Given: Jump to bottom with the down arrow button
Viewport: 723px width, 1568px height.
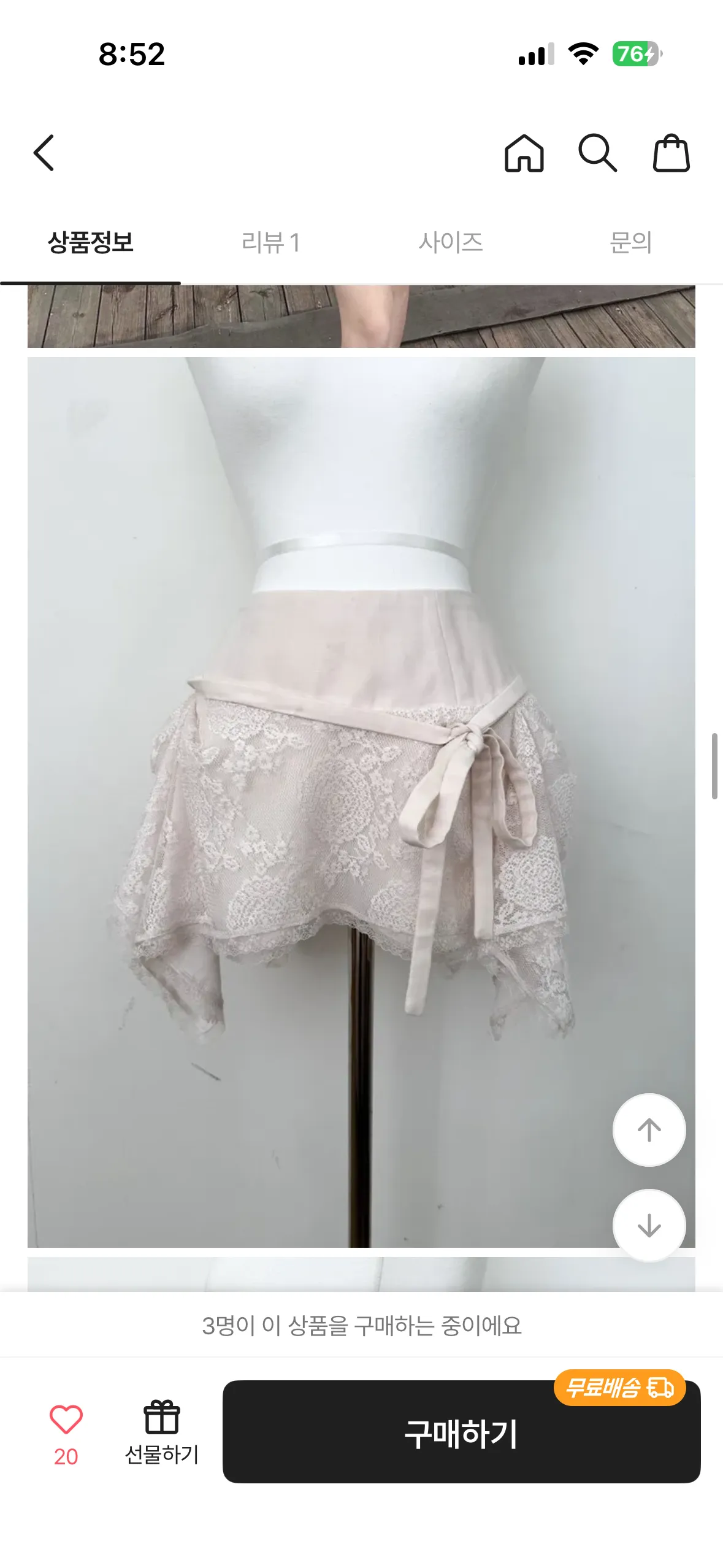Looking at the screenshot, I should 649,1226.
